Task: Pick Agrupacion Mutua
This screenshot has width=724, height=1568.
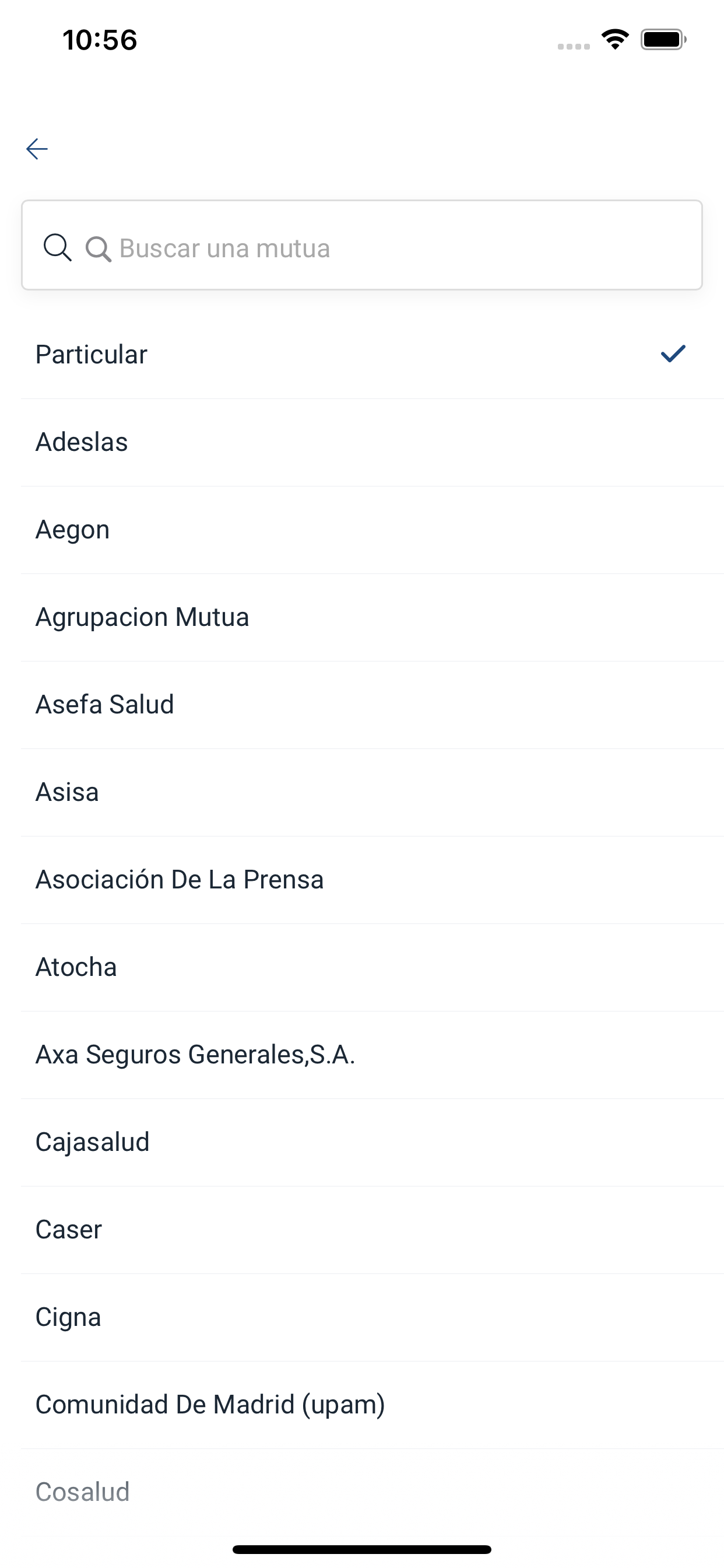Action: (x=372, y=617)
